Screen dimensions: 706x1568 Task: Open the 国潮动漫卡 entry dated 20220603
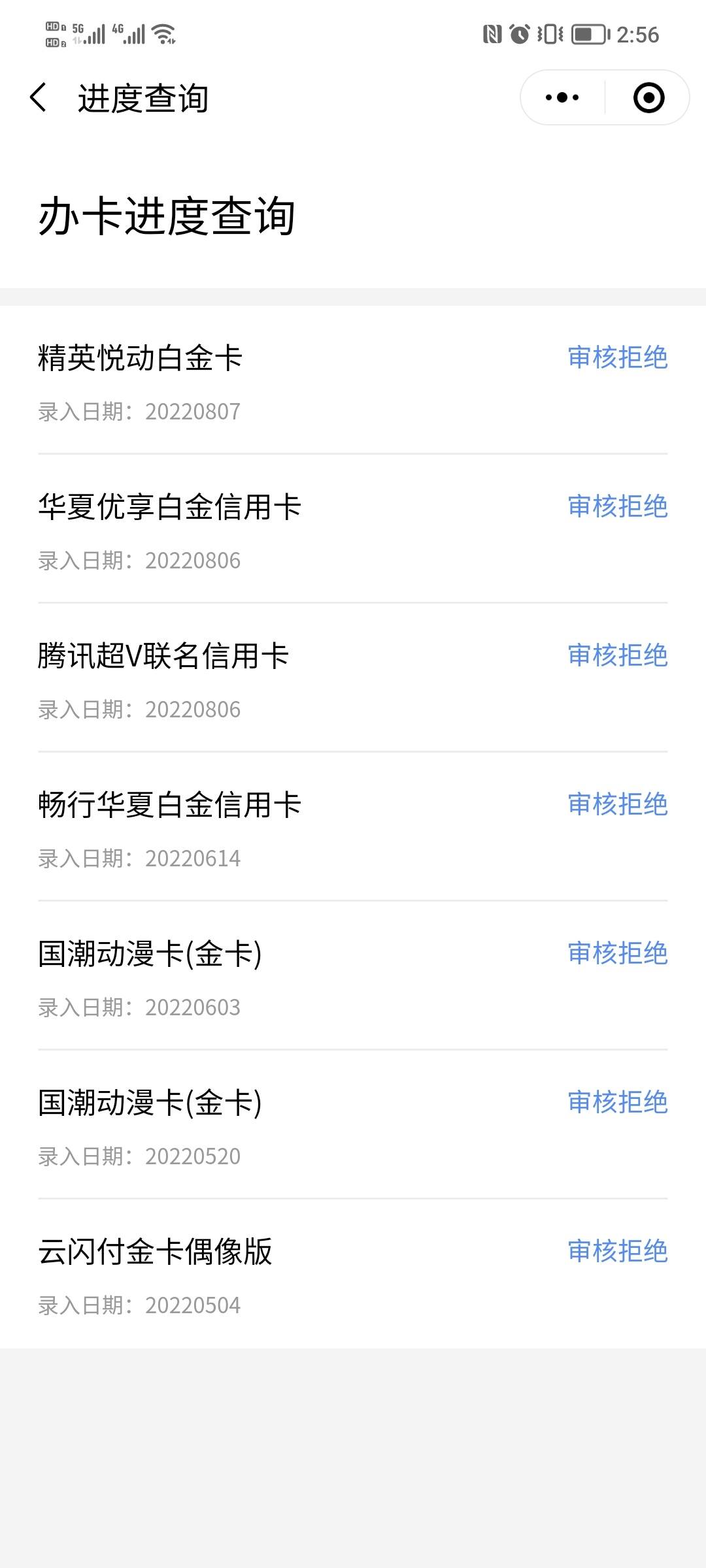click(353, 975)
